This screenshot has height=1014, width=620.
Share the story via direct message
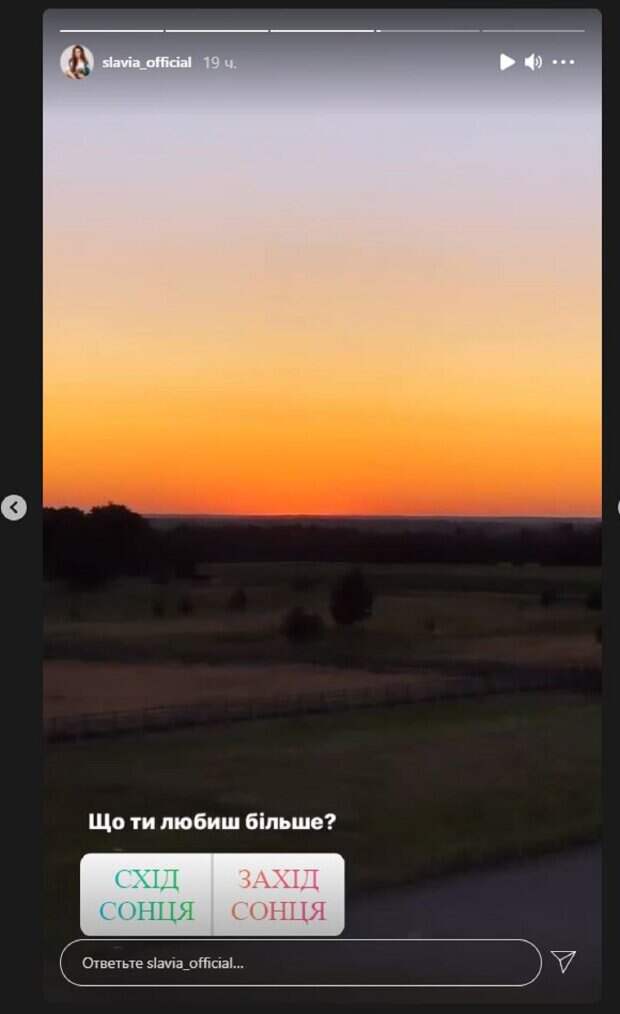[564, 962]
